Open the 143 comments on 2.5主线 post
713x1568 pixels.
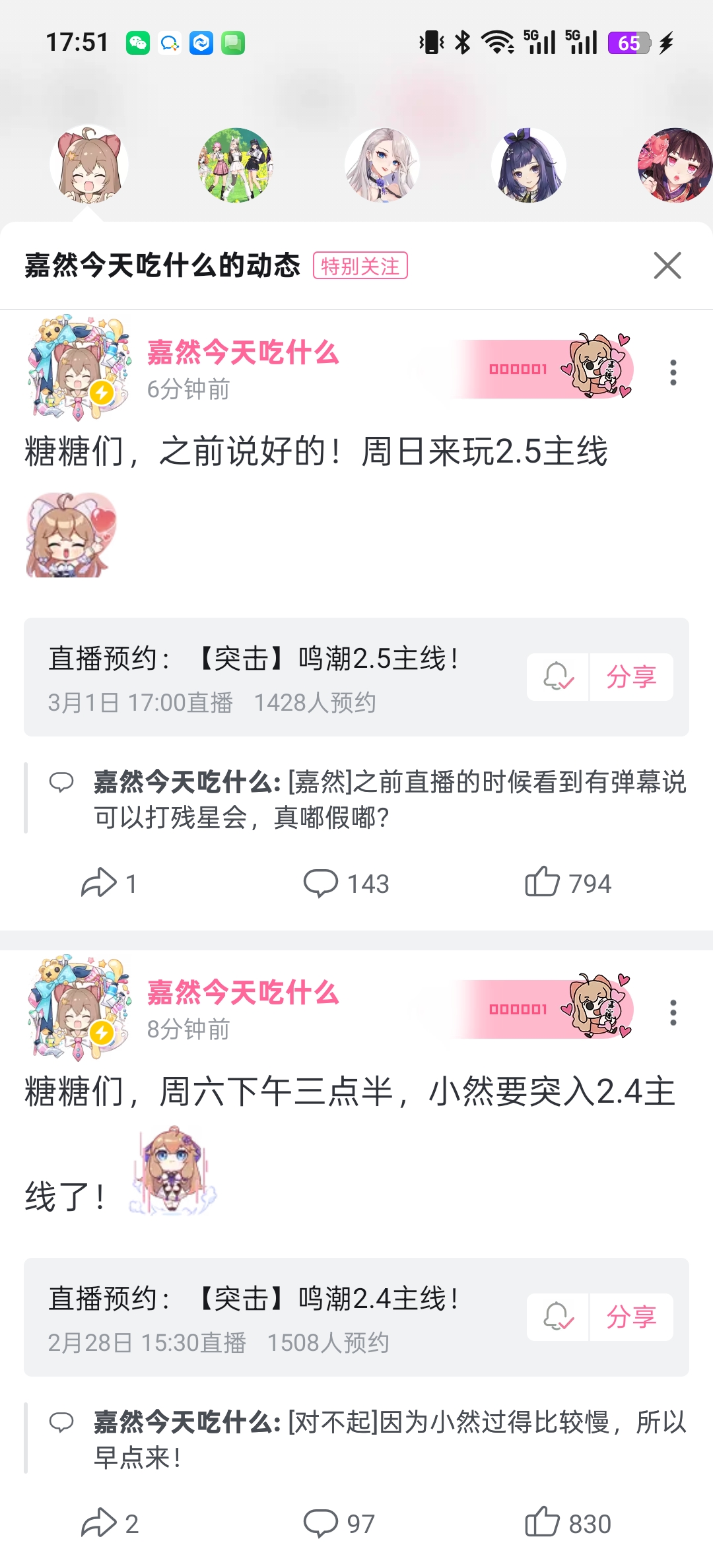click(346, 883)
